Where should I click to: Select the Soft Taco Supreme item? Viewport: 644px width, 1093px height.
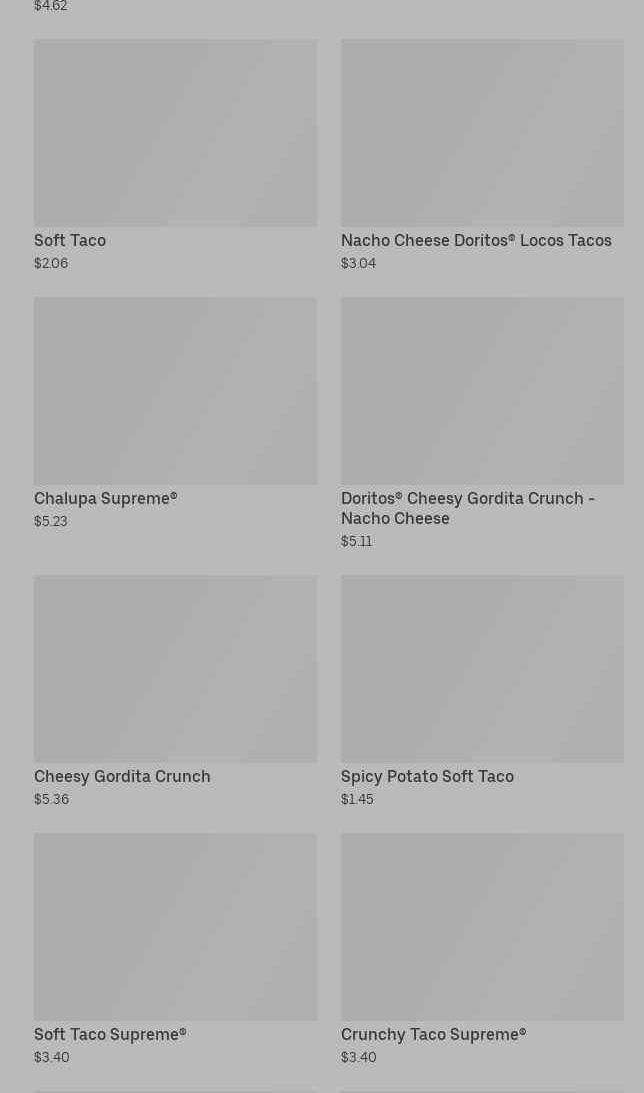[175, 927]
